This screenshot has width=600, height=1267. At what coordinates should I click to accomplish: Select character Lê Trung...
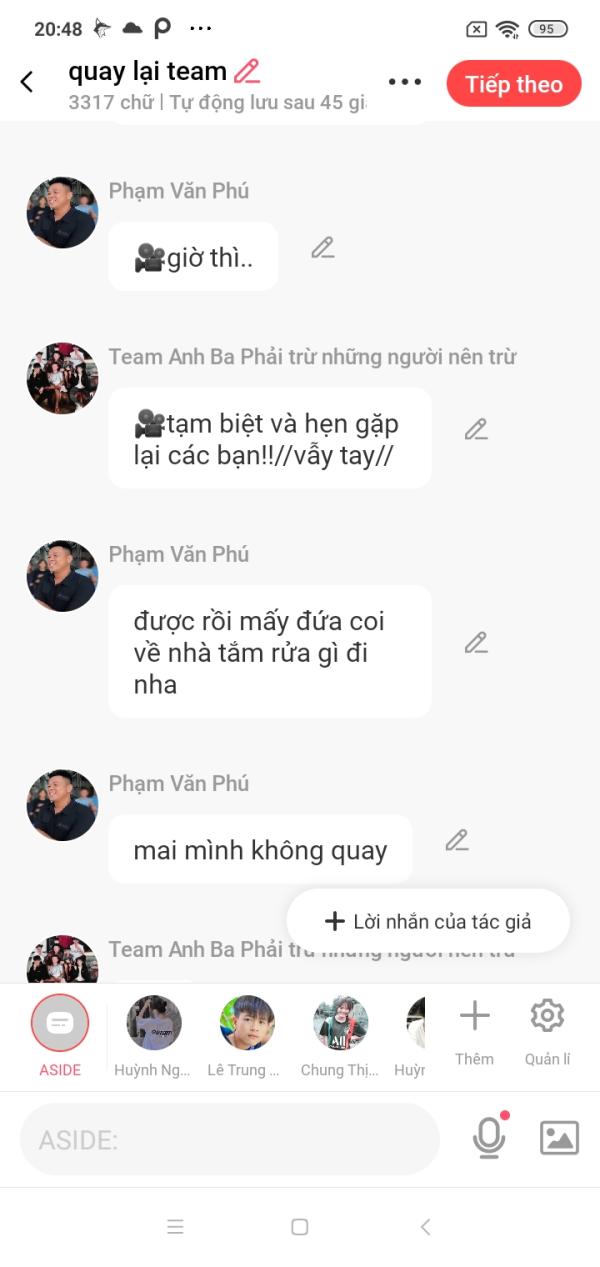pos(246,1036)
